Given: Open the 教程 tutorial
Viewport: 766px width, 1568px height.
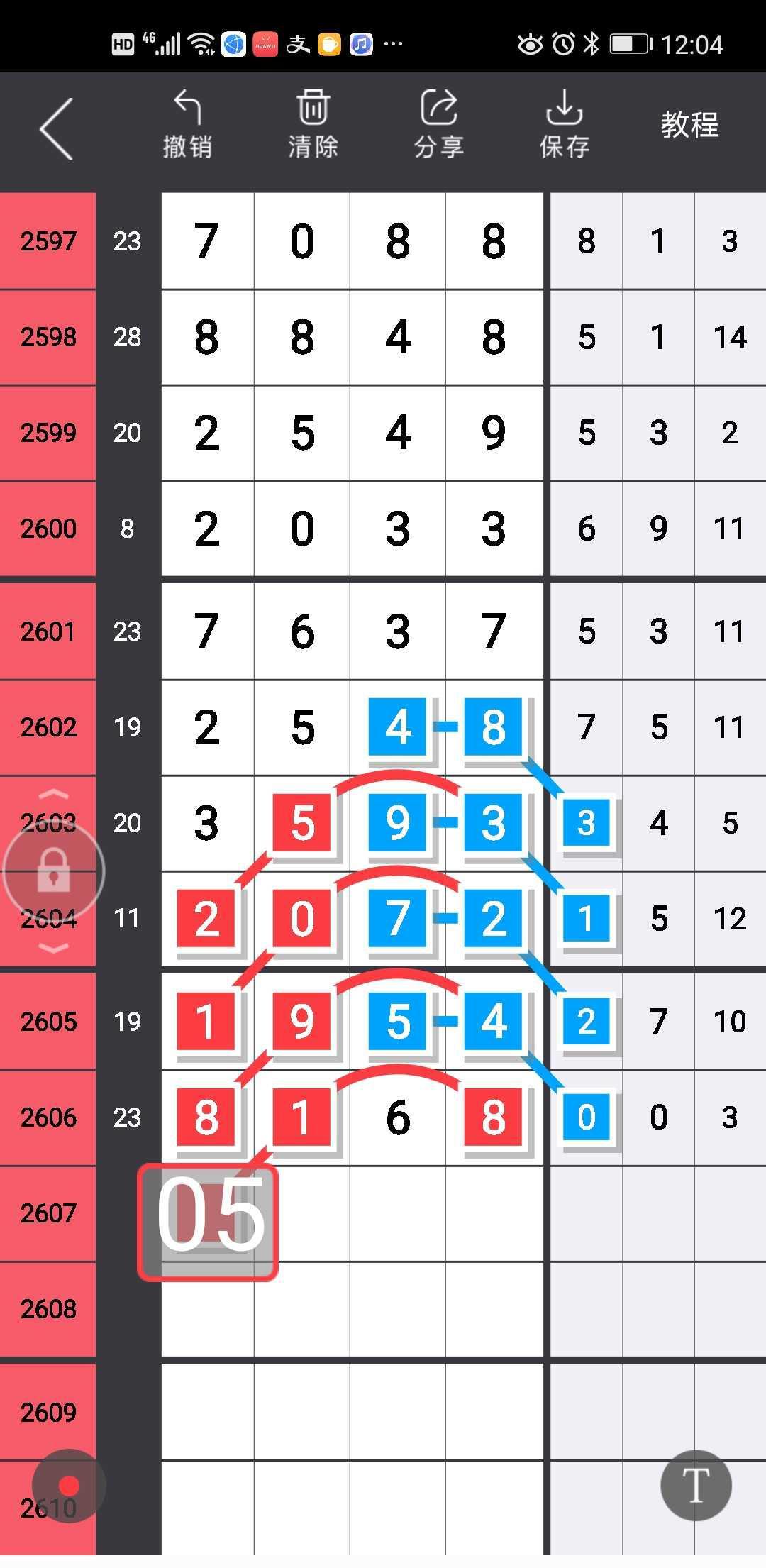Looking at the screenshot, I should [689, 125].
